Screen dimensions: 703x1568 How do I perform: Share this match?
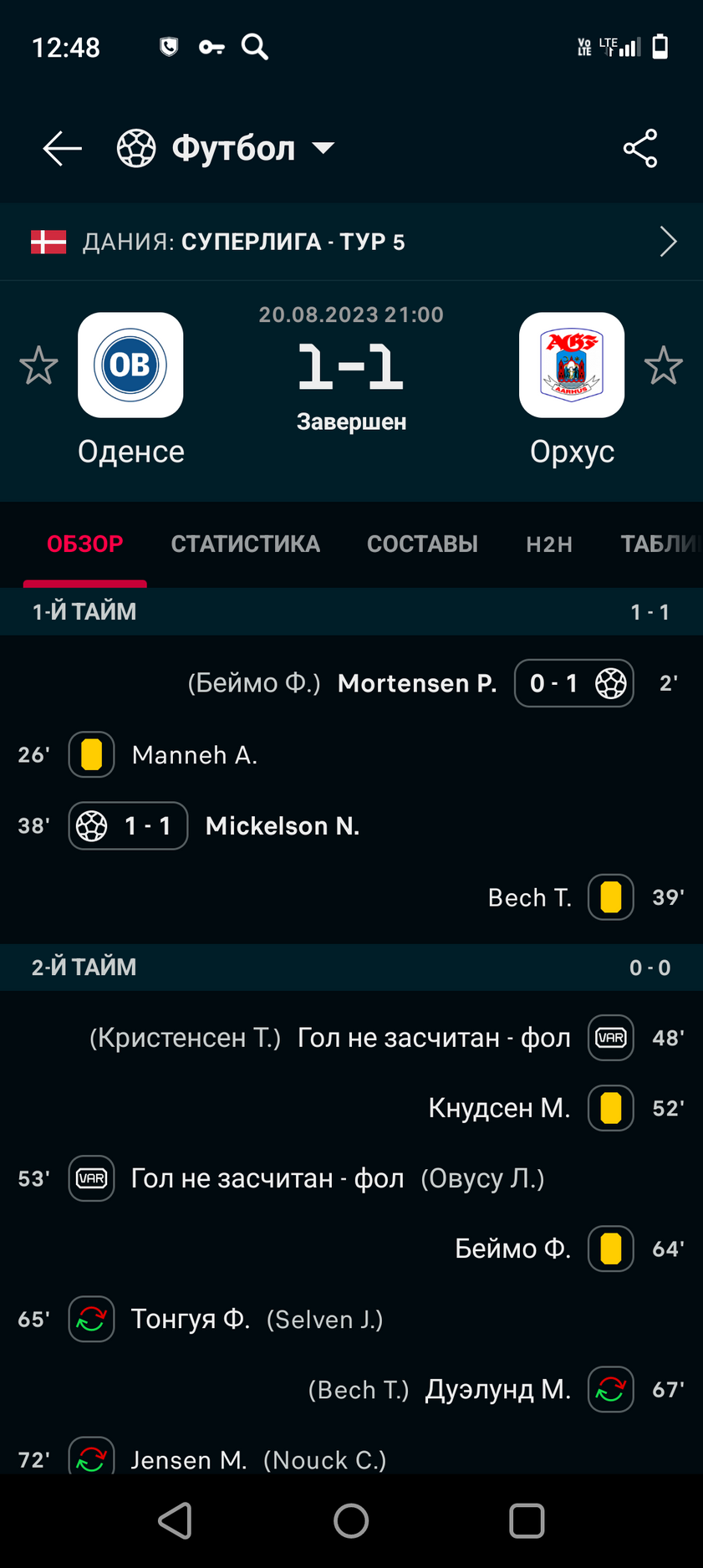click(640, 149)
